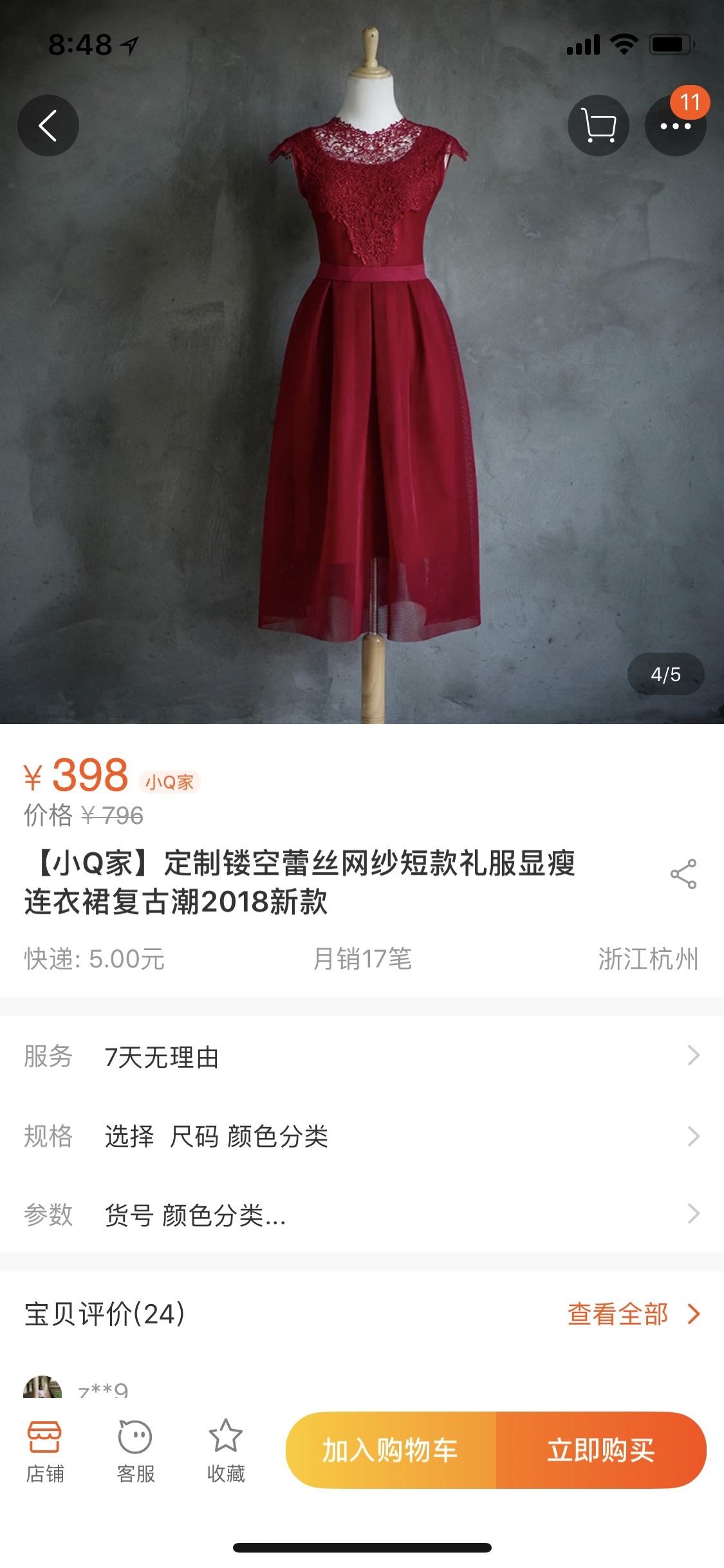Viewport: 724px width, 1568px height.
Task: Open the shopping cart icon
Action: [x=598, y=126]
